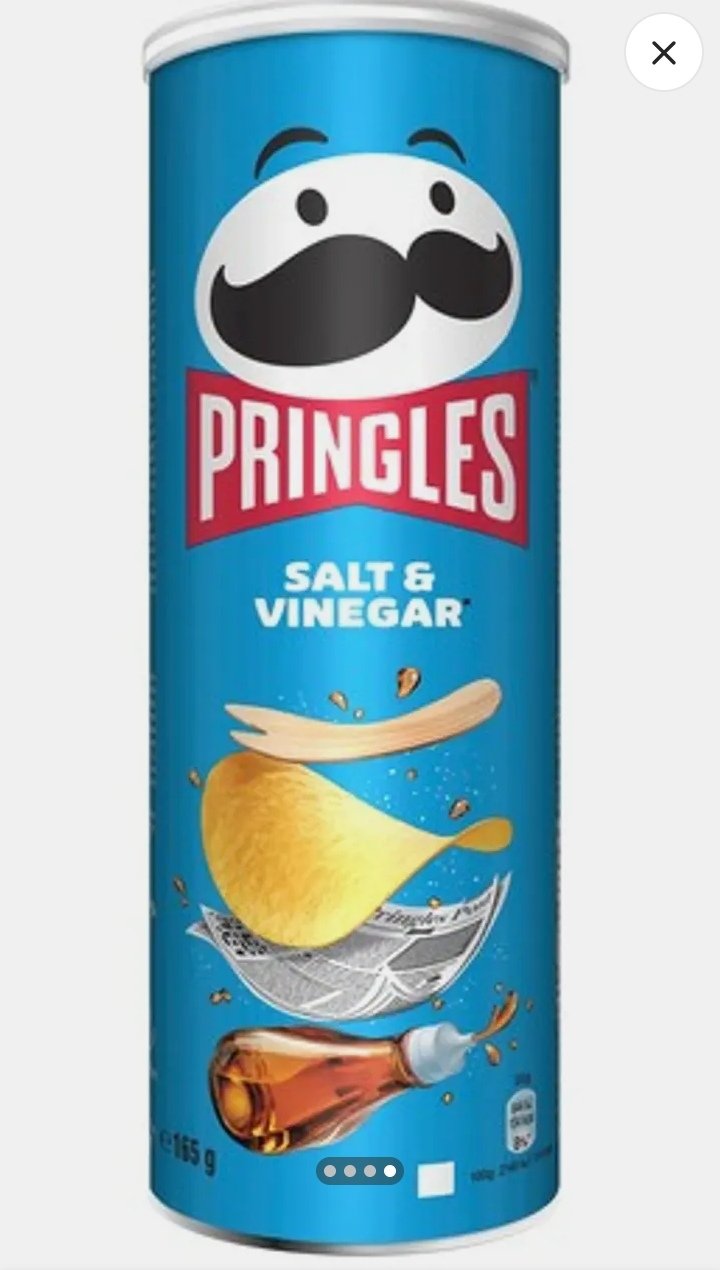Close the full-screen product image viewer
The height and width of the screenshot is (1270, 720).
663,53
